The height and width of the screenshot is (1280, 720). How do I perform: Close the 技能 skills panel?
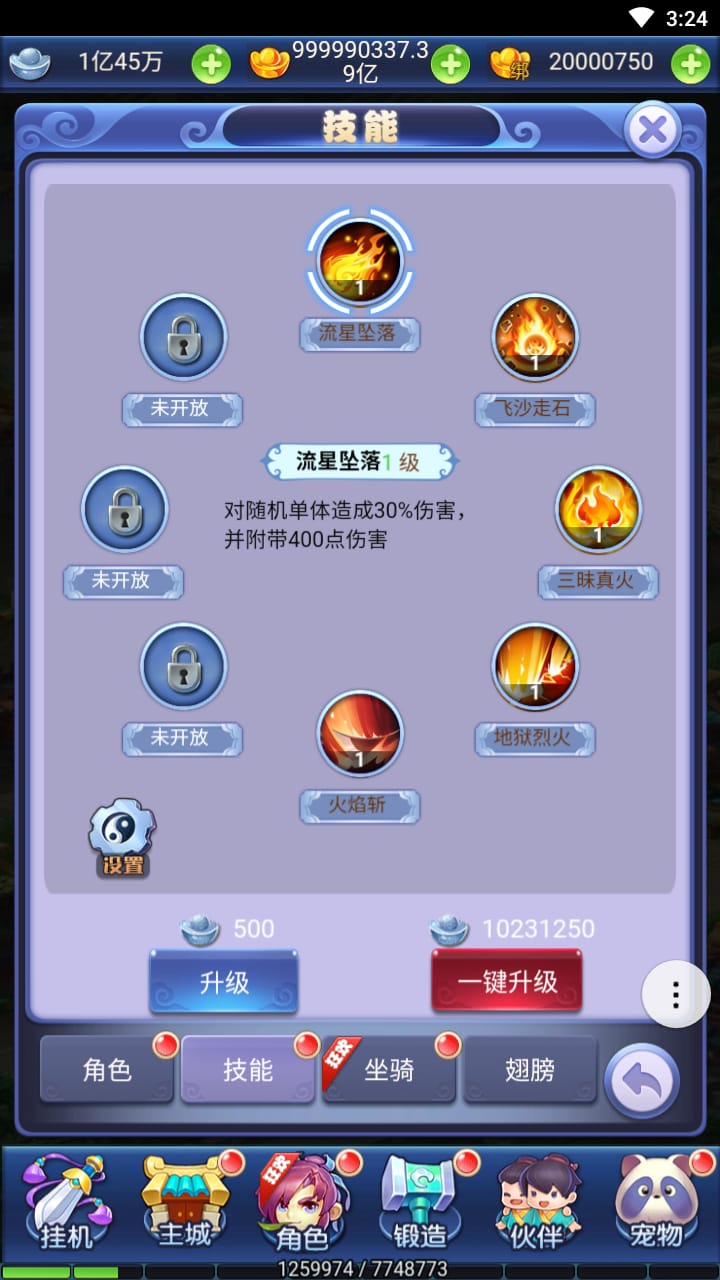pyautogui.click(x=652, y=129)
